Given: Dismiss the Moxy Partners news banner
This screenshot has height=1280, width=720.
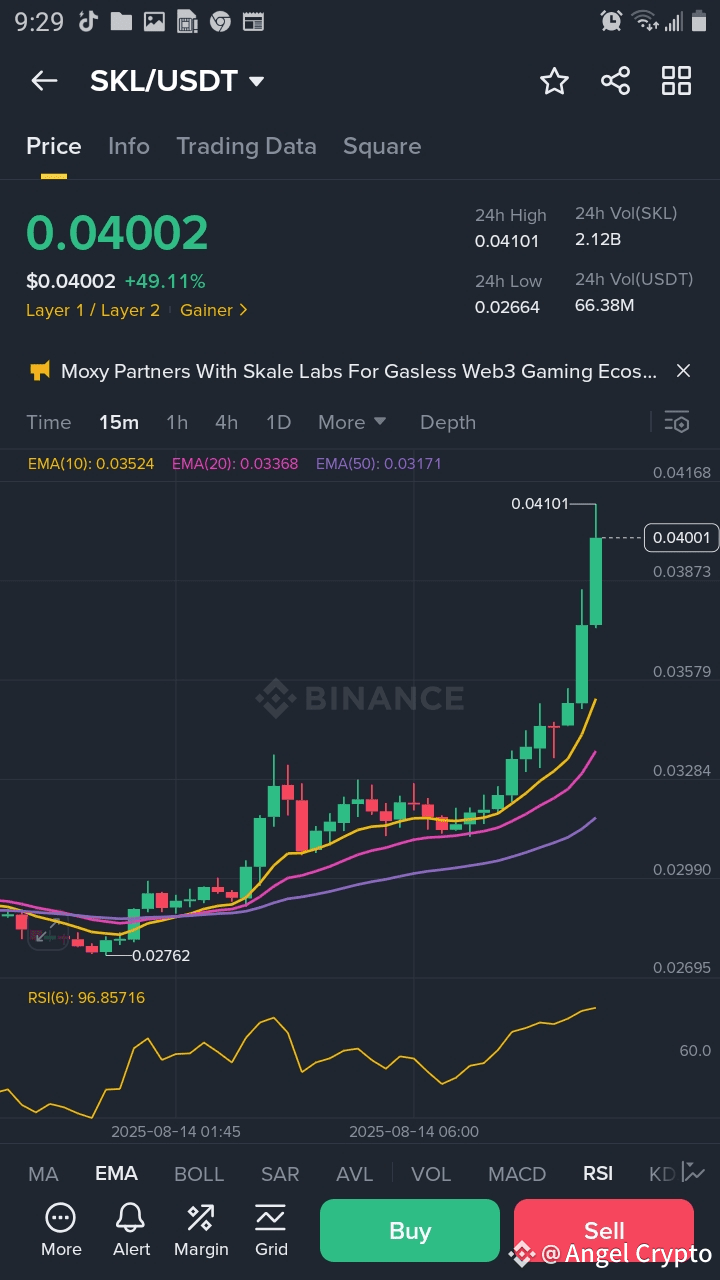Looking at the screenshot, I should tap(683, 371).
